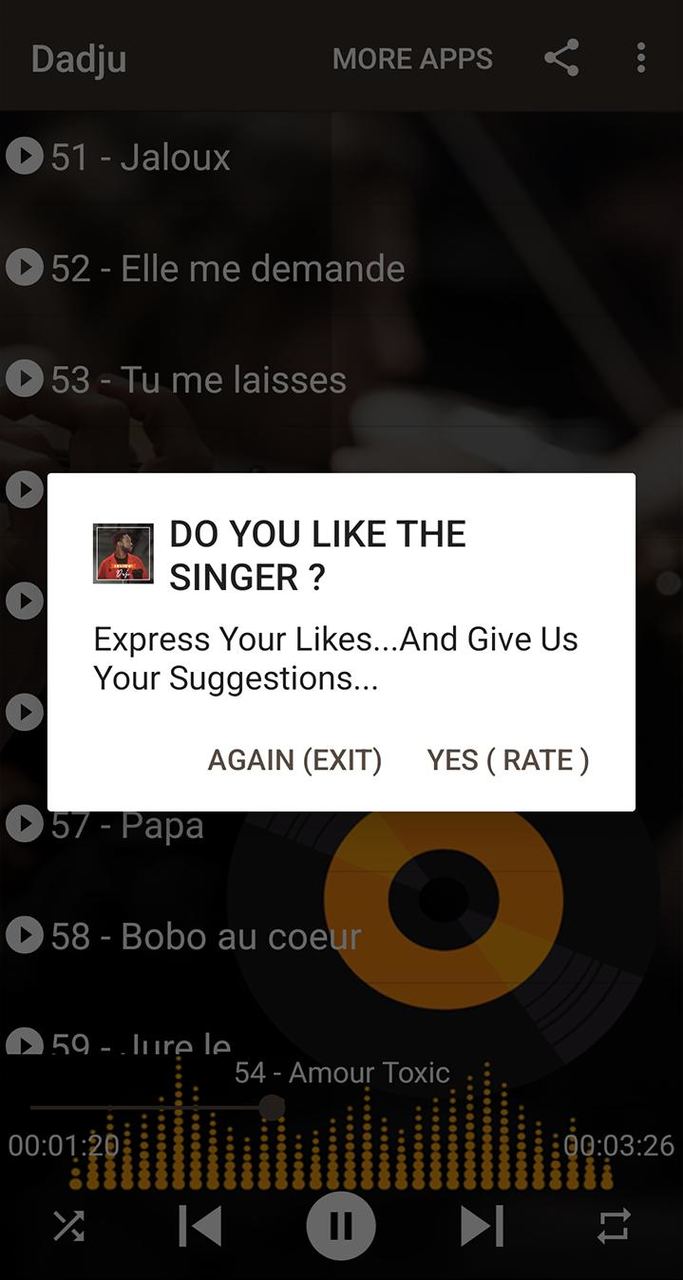
Task: Open MORE APPS
Action: pos(412,59)
